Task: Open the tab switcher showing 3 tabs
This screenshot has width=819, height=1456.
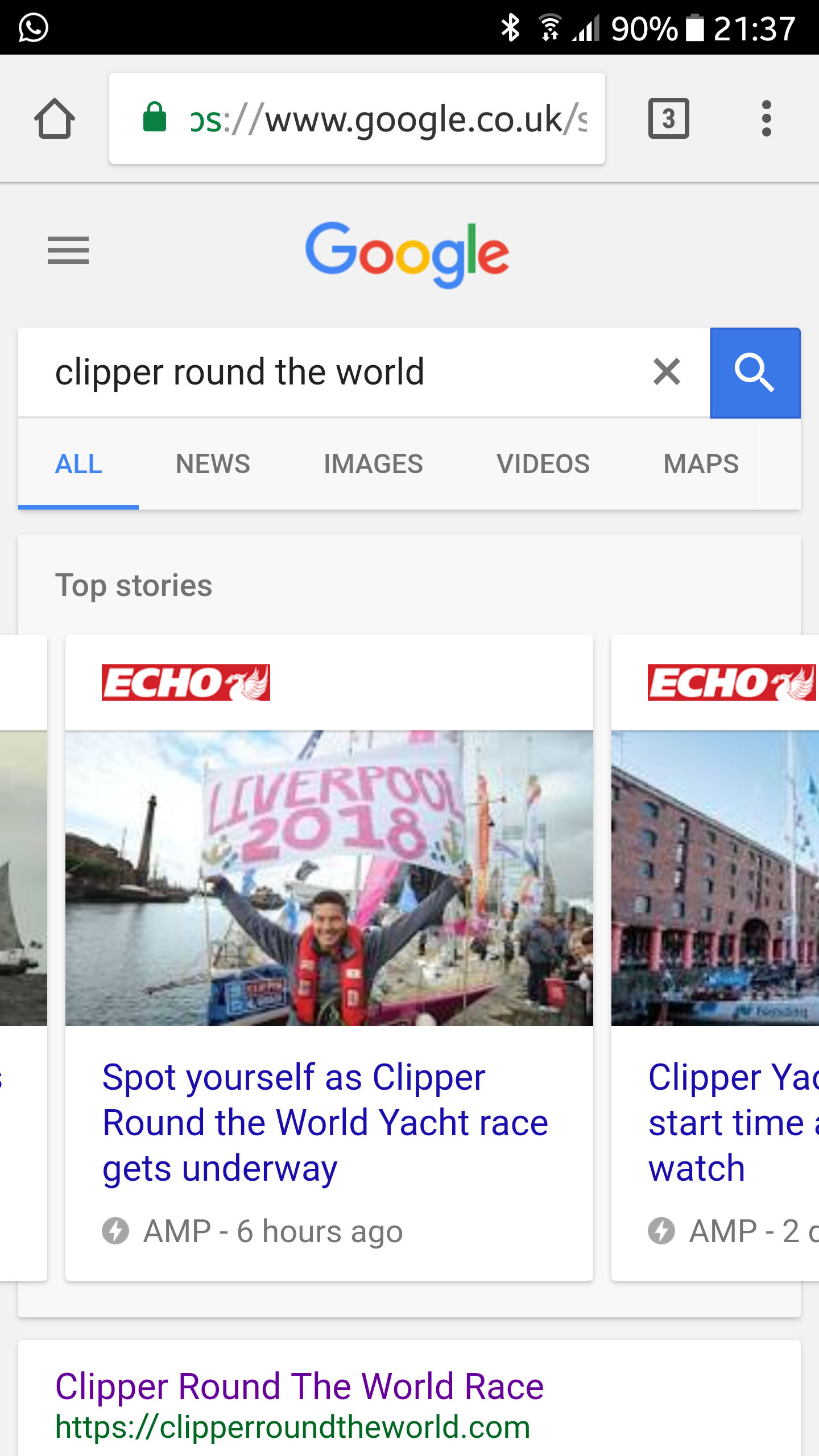Action: (668, 118)
